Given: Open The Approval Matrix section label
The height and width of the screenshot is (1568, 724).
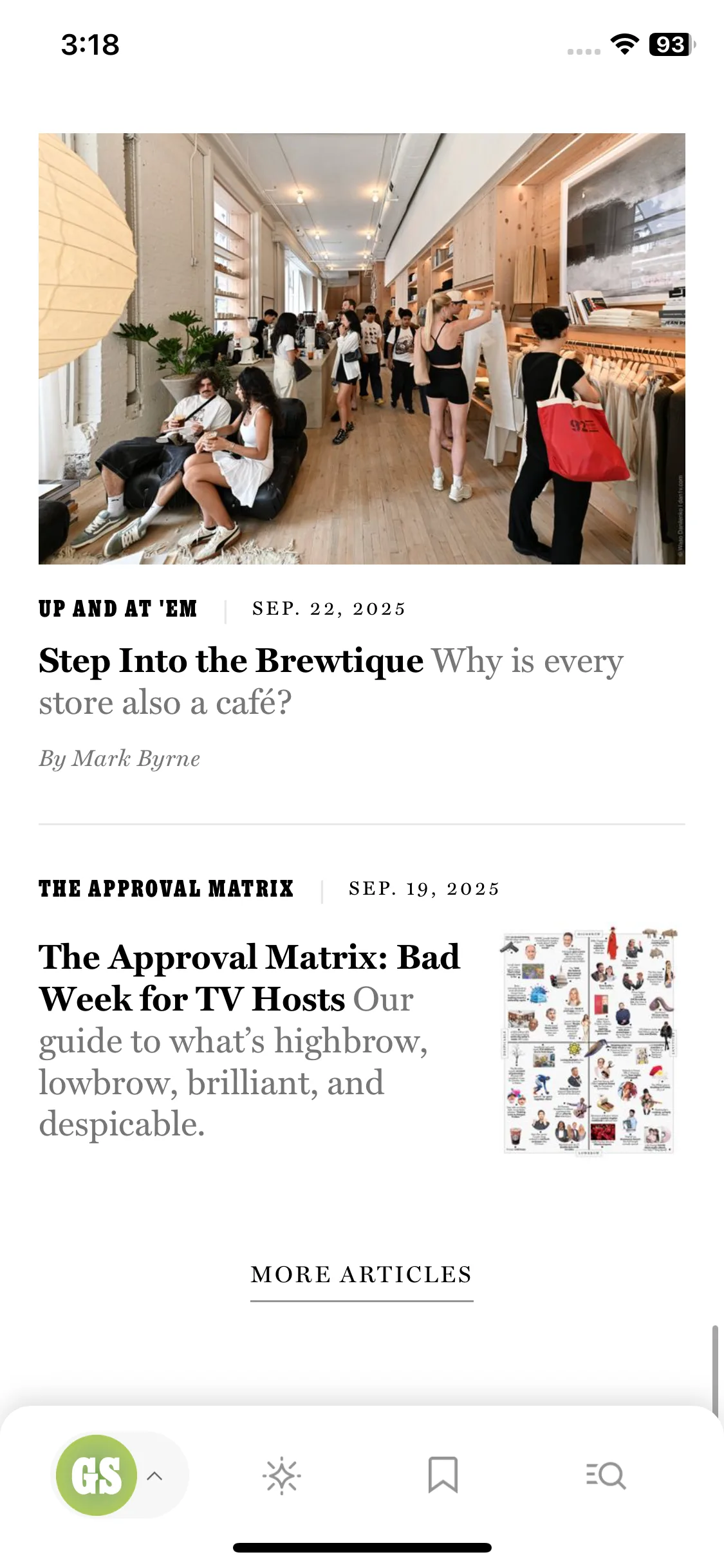Looking at the screenshot, I should click(x=166, y=889).
